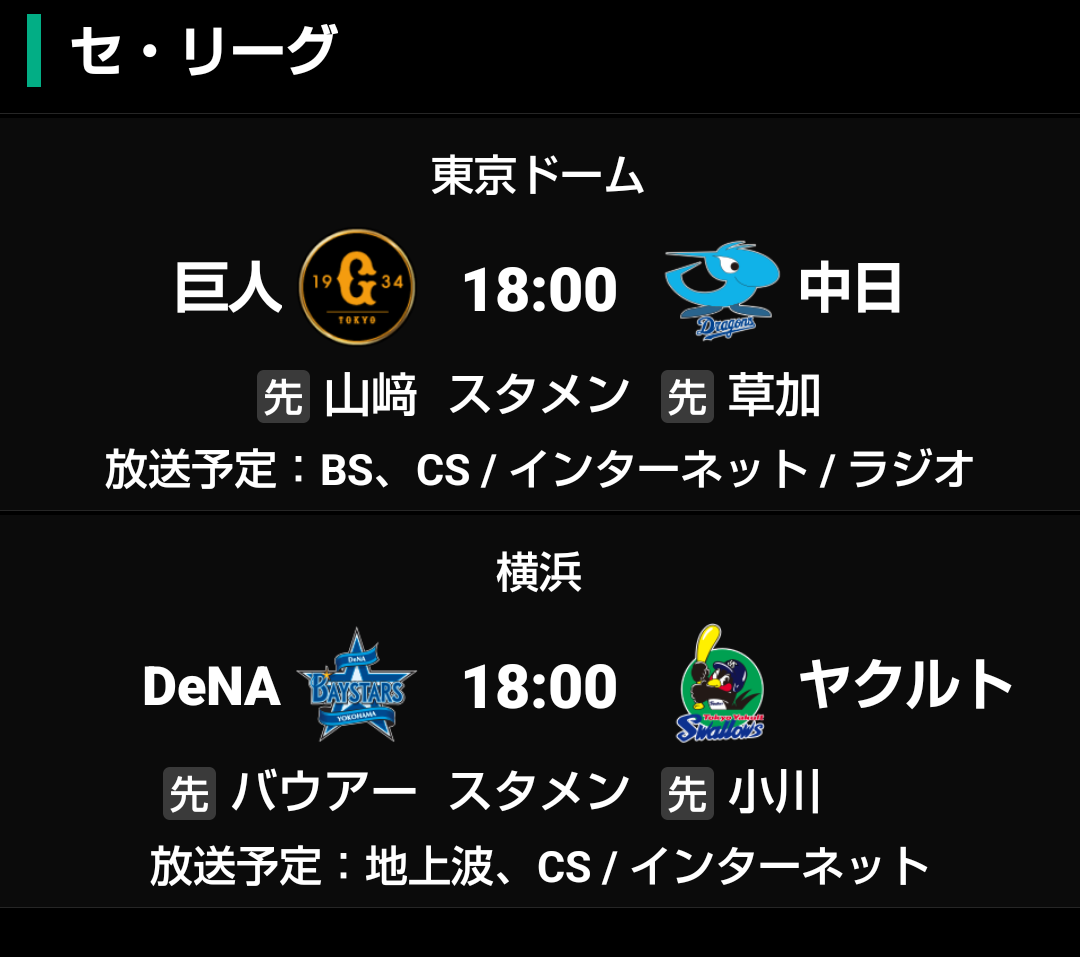Open the DeNA vs ヤクルト game at 横浜

pyautogui.click(x=540, y=687)
